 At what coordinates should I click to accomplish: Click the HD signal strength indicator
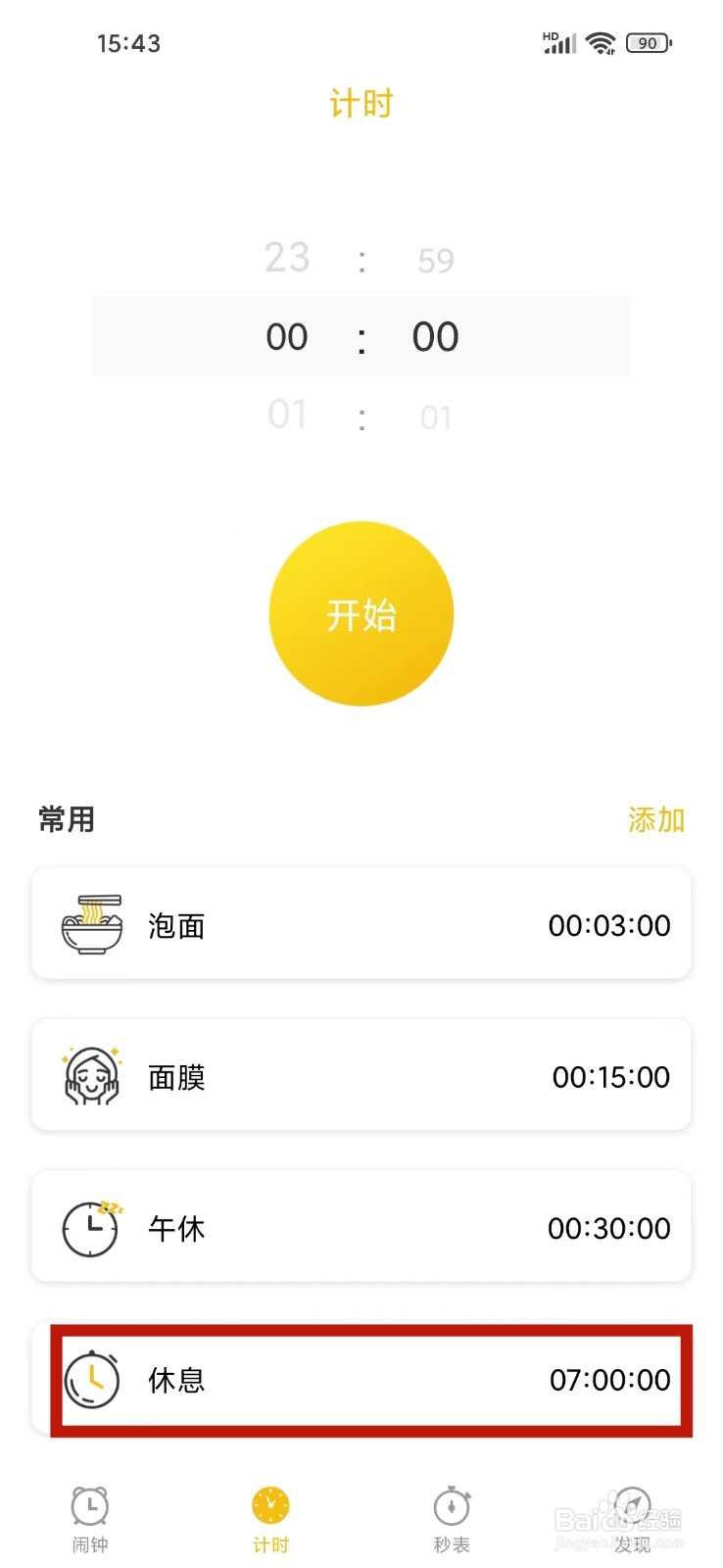[556, 41]
